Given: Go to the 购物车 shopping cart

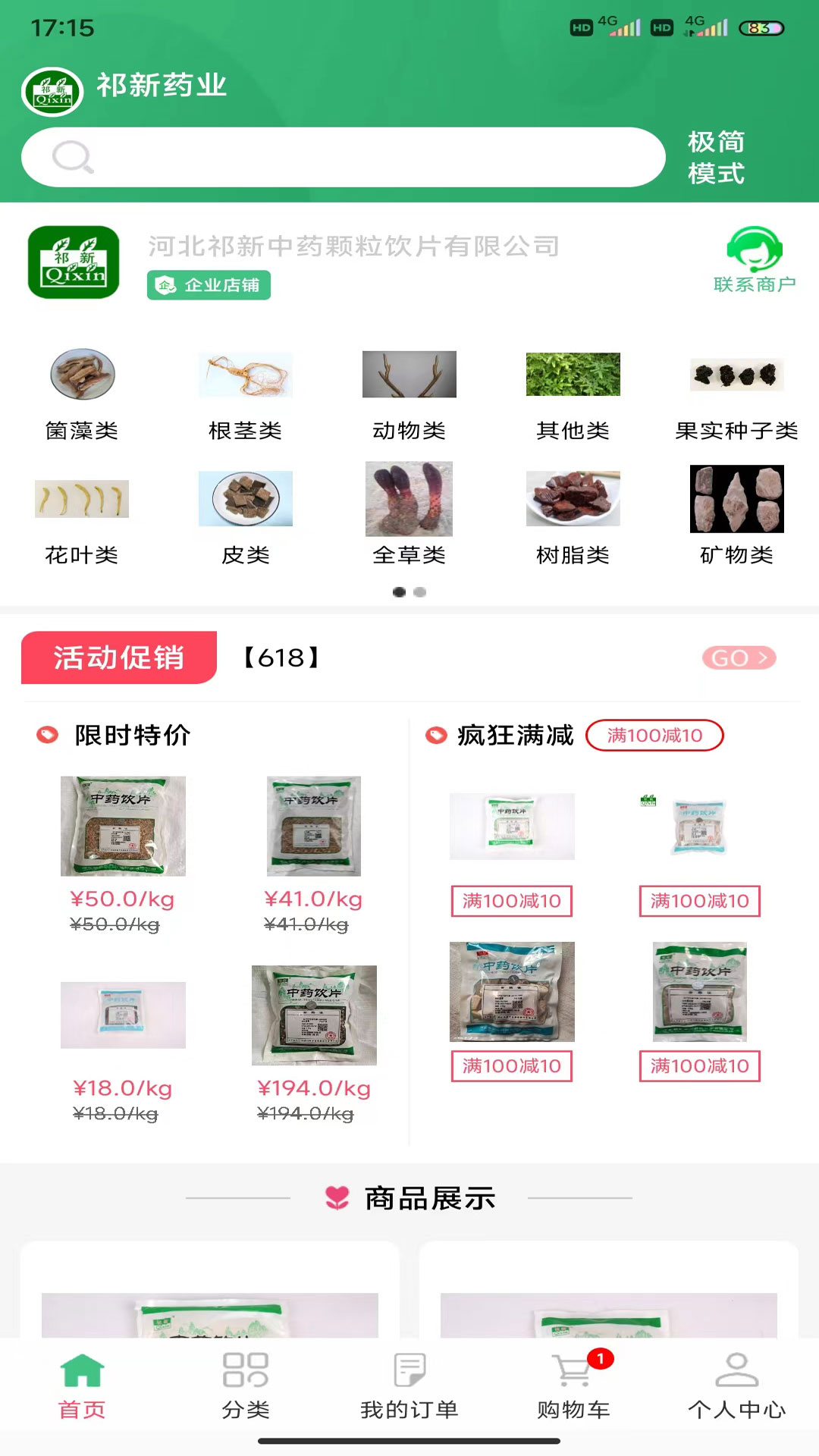Looking at the screenshot, I should point(573,1385).
